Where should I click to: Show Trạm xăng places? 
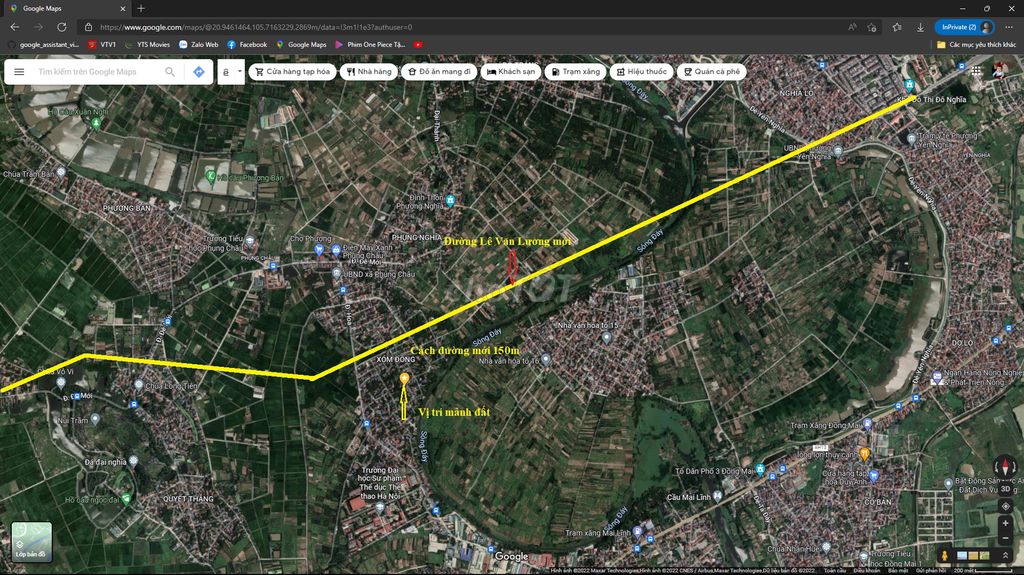click(574, 72)
